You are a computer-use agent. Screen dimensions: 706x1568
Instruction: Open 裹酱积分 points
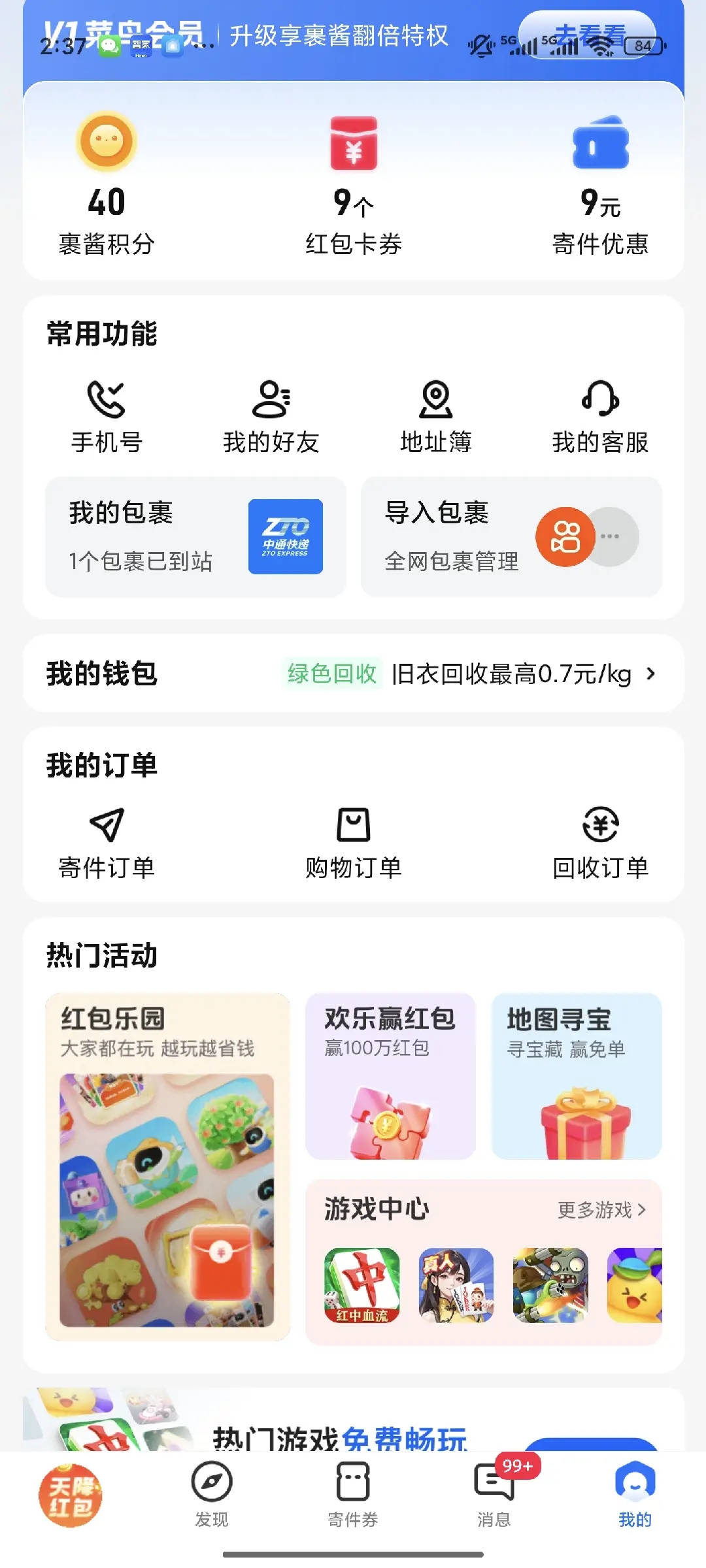coord(107,184)
